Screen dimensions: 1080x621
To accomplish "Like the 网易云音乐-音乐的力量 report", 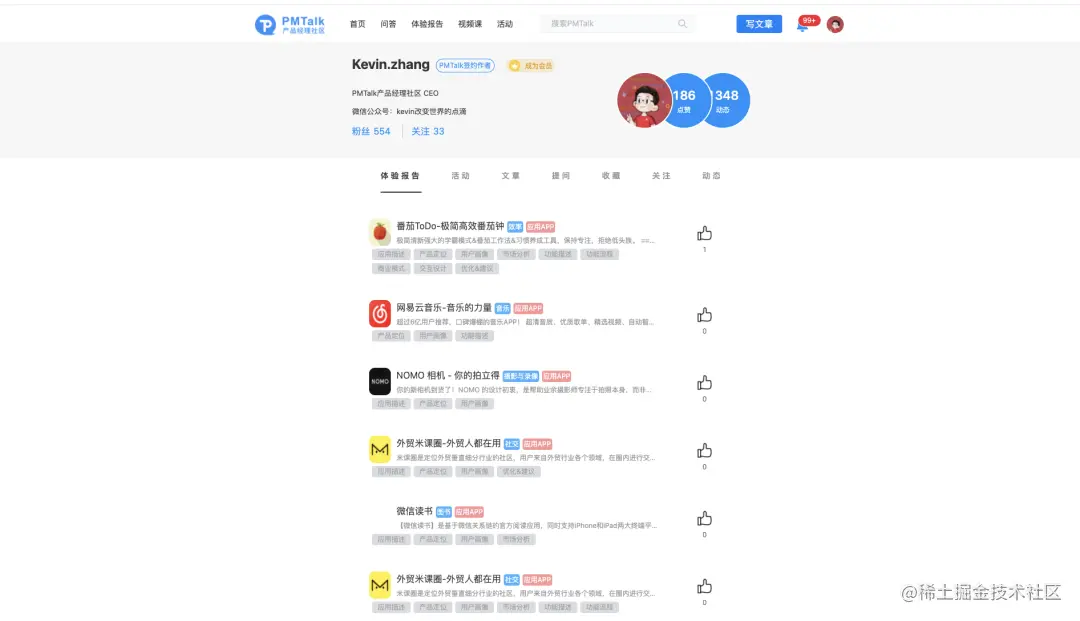I will point(704,315).
